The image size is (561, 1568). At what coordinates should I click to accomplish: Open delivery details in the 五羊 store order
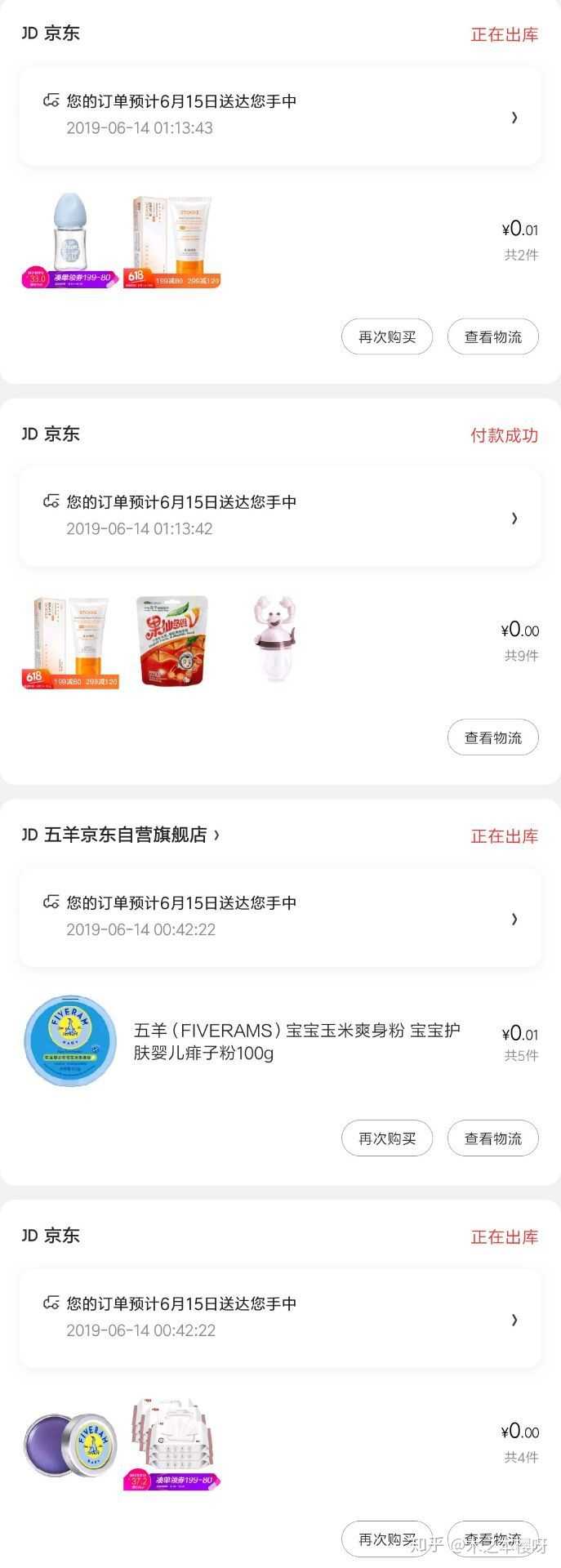coord(279,917)
